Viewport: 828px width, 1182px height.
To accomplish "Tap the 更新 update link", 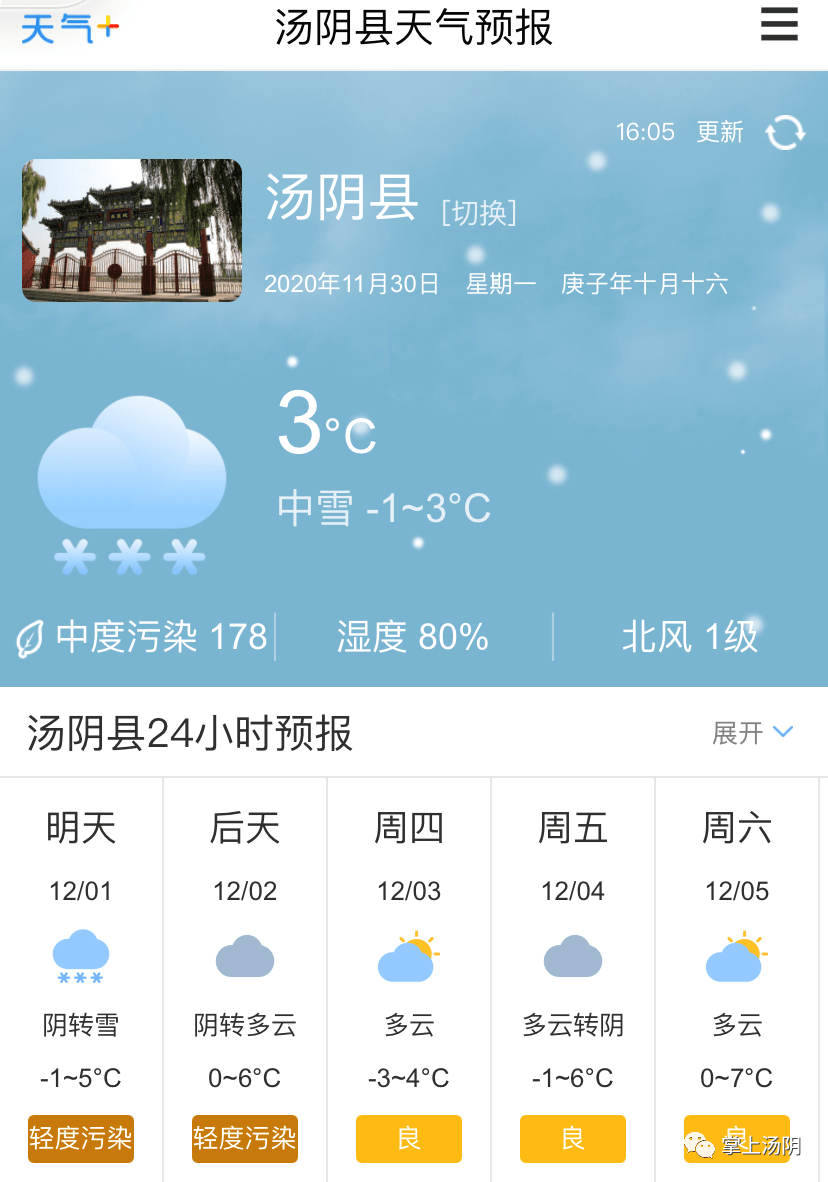I will pos(719,131).
